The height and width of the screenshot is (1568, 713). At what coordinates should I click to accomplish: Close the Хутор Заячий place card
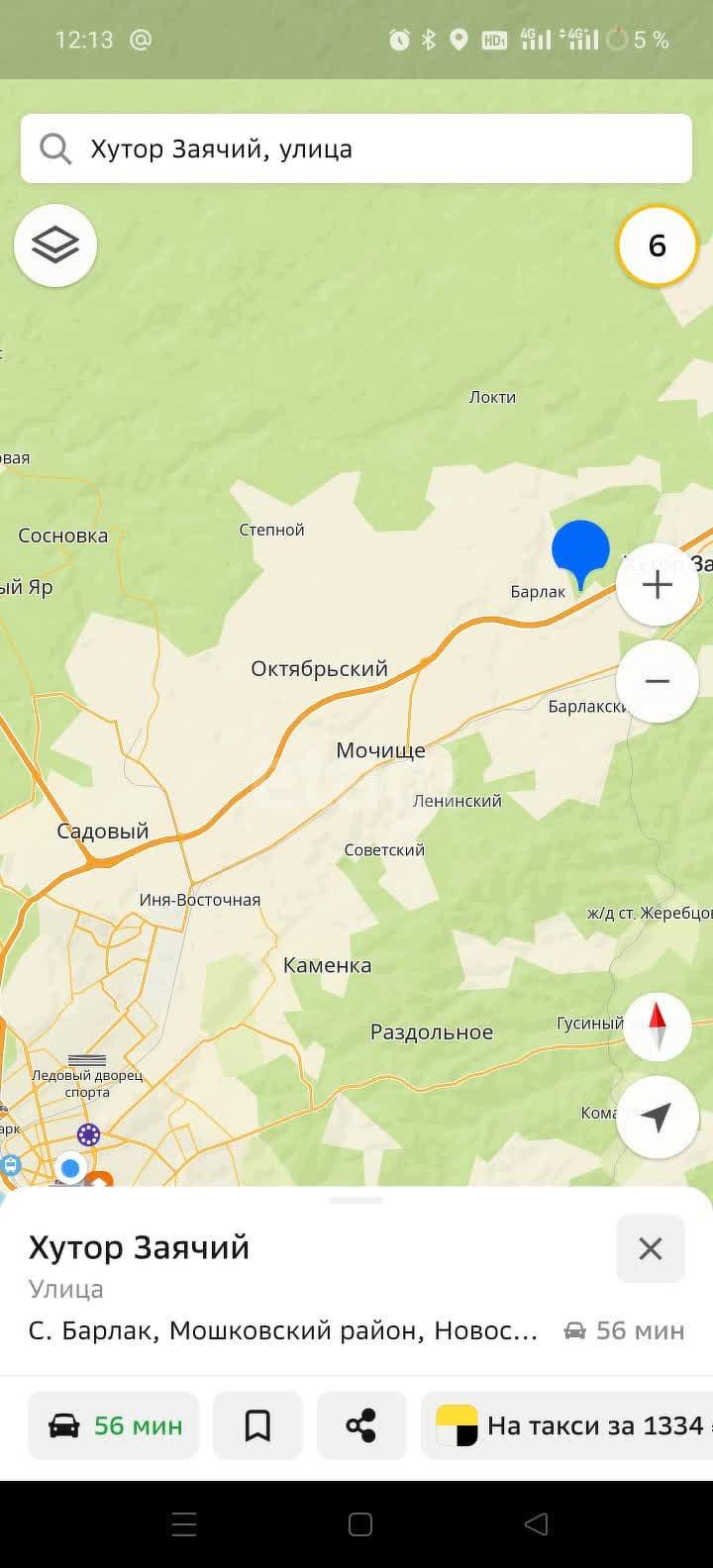651,1248
